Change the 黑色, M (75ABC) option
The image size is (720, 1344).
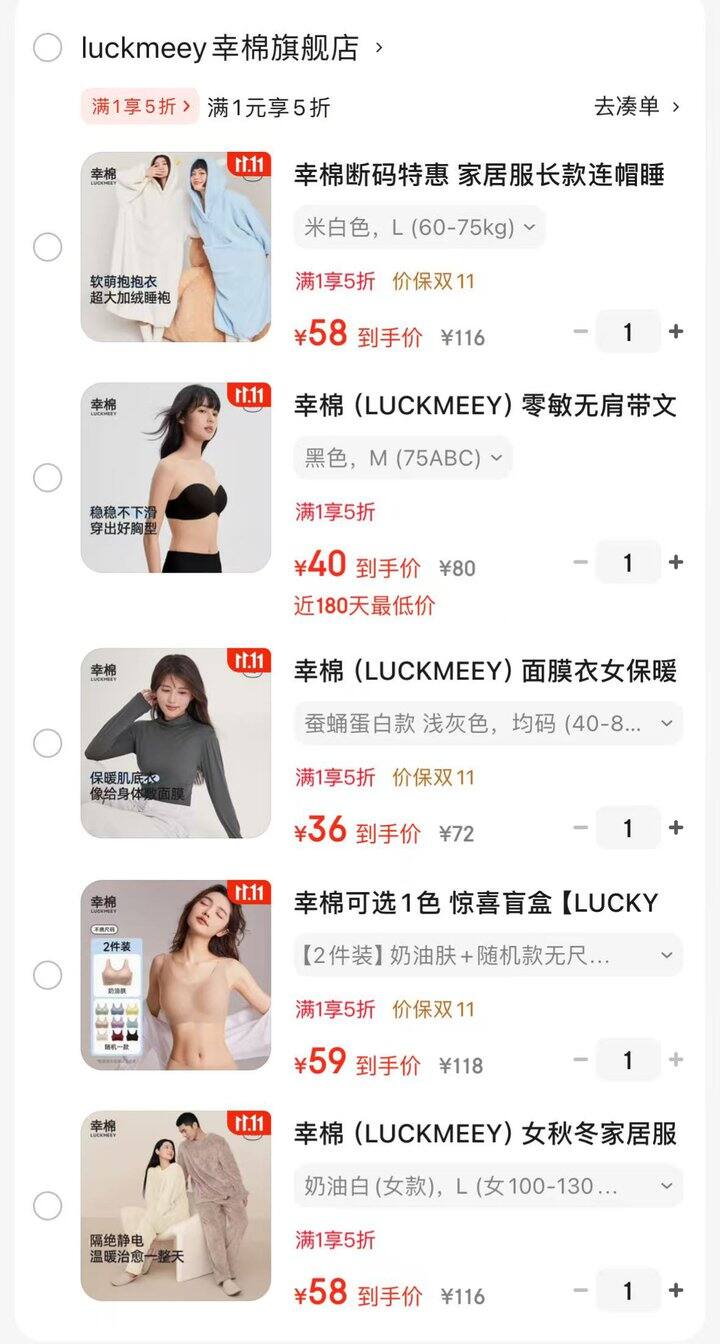403,458
